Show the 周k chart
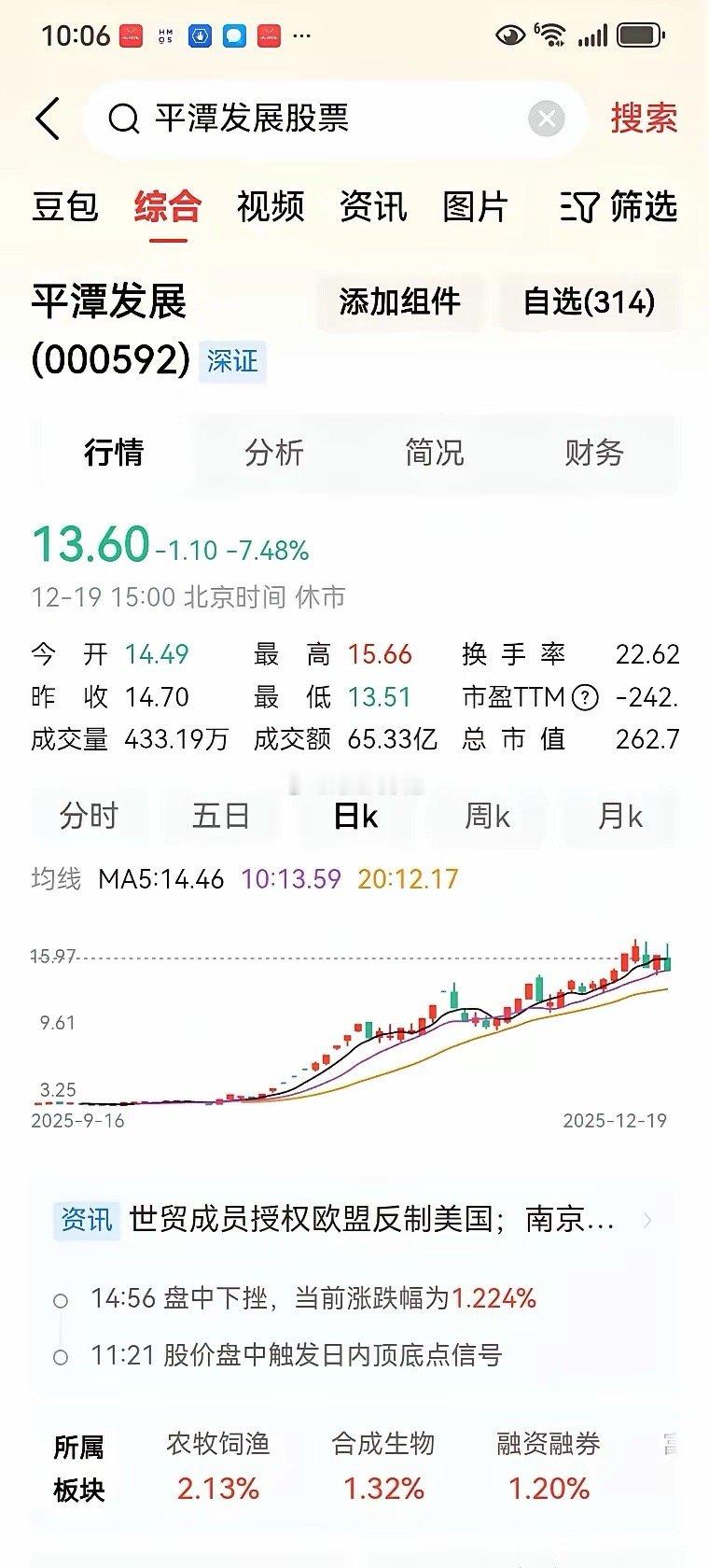The height and width of the screenshot is (1568, 709). [488, 816]
